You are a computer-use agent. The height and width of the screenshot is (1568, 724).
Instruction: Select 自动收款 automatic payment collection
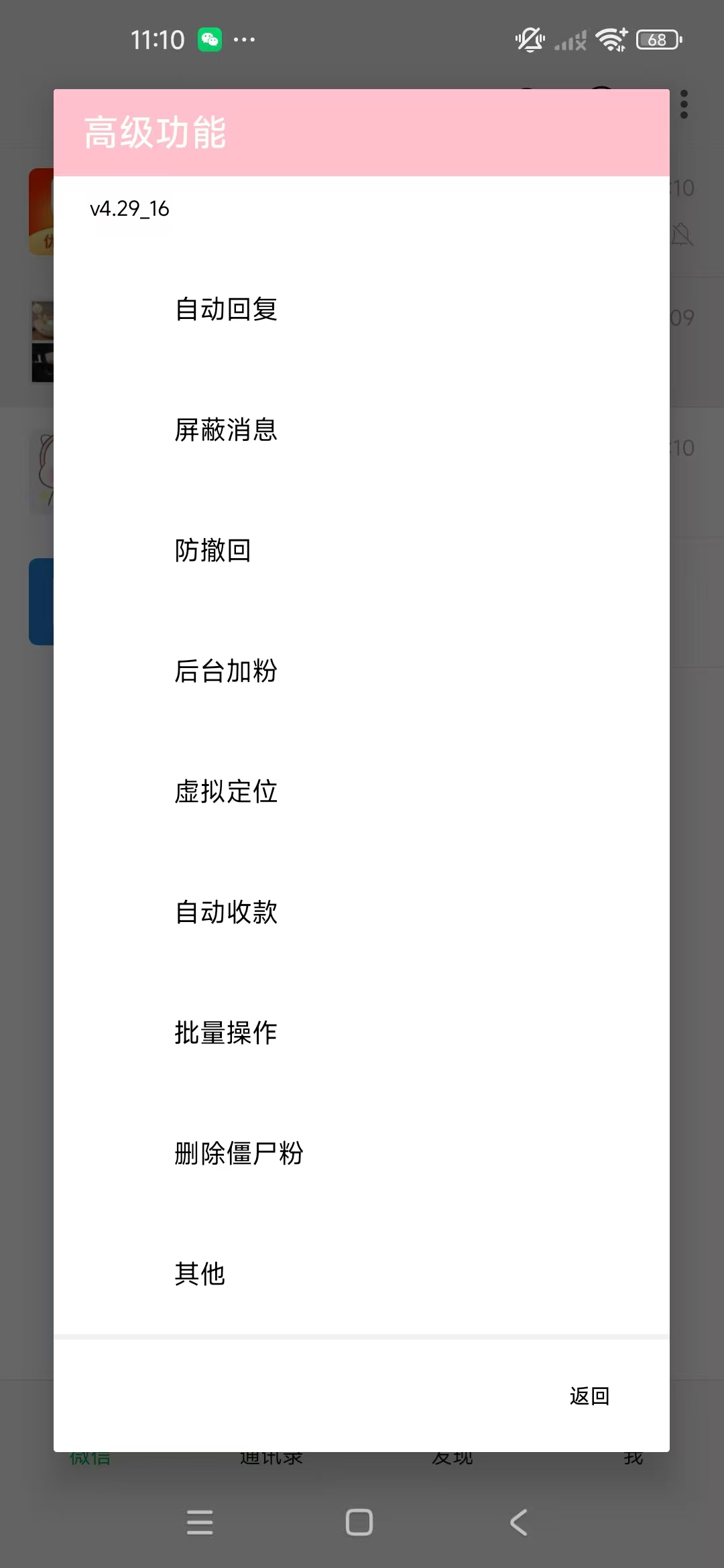pyautogui.click(x=227, y=913)
